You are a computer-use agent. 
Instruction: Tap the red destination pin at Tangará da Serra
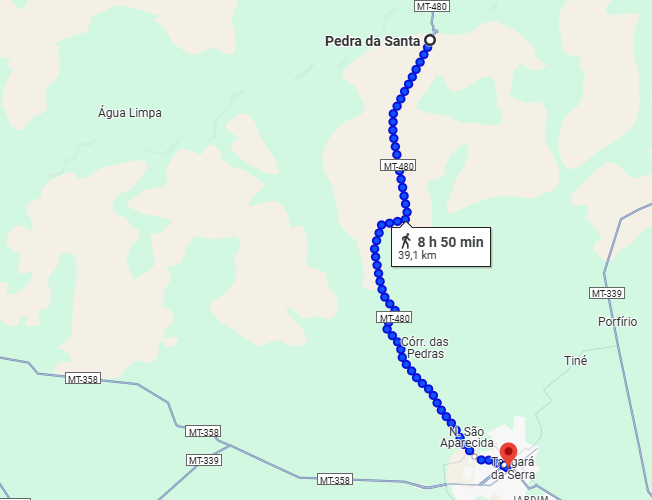(x=508, y=452)
